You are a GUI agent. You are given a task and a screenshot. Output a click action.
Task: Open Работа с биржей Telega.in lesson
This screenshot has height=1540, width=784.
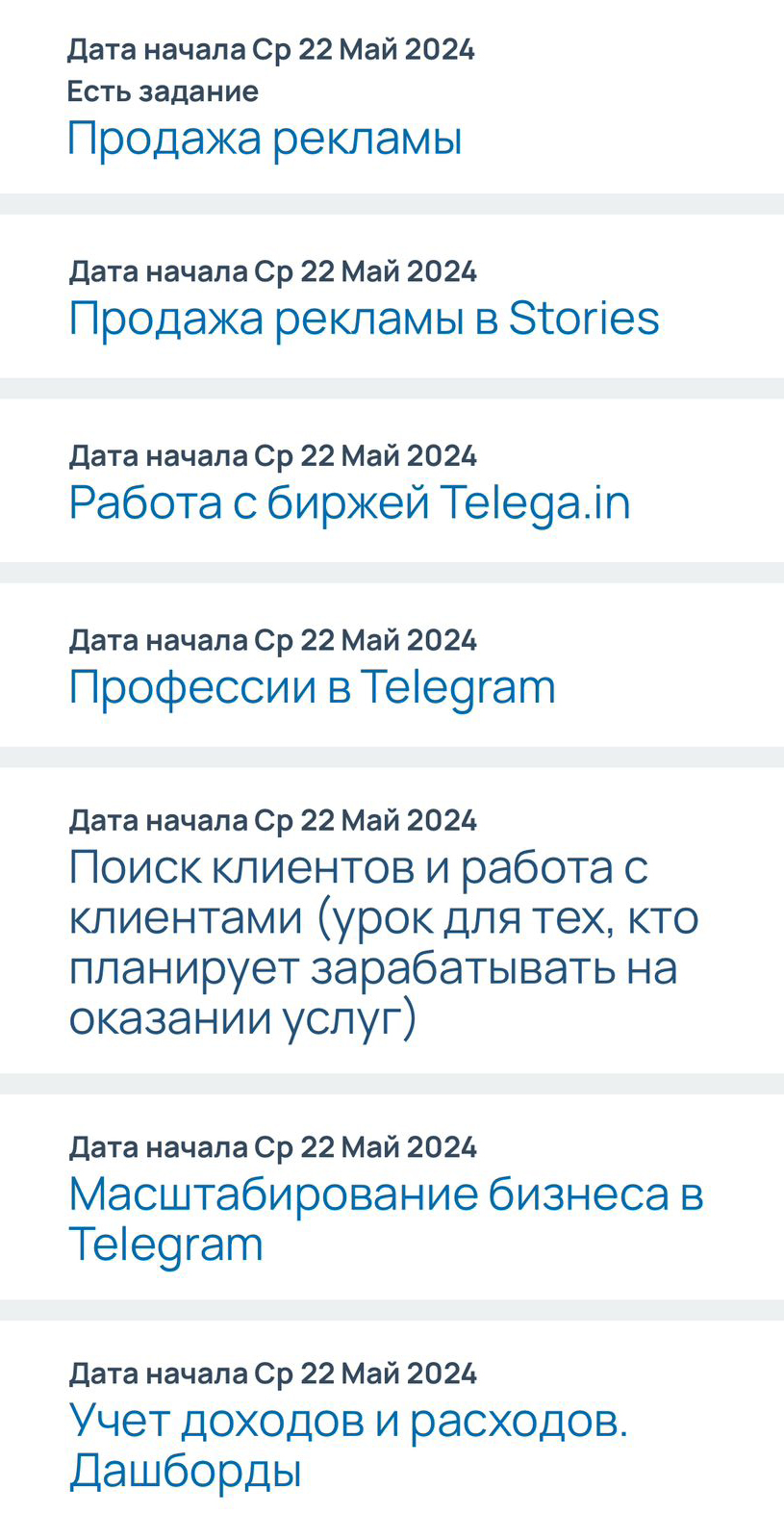click(349, 502)
